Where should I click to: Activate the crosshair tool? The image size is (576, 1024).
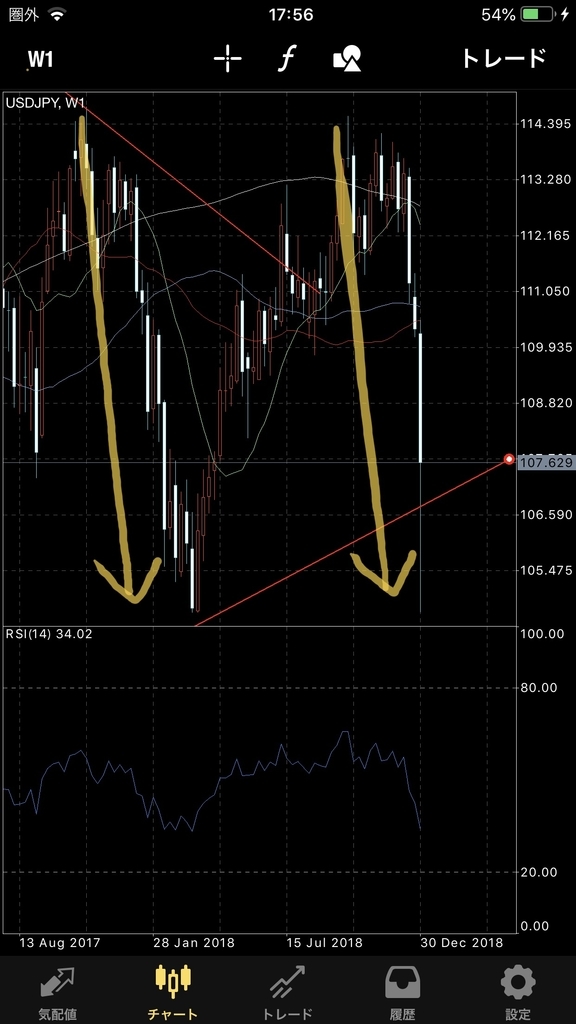pyautogui.click(x=227, y=59)
